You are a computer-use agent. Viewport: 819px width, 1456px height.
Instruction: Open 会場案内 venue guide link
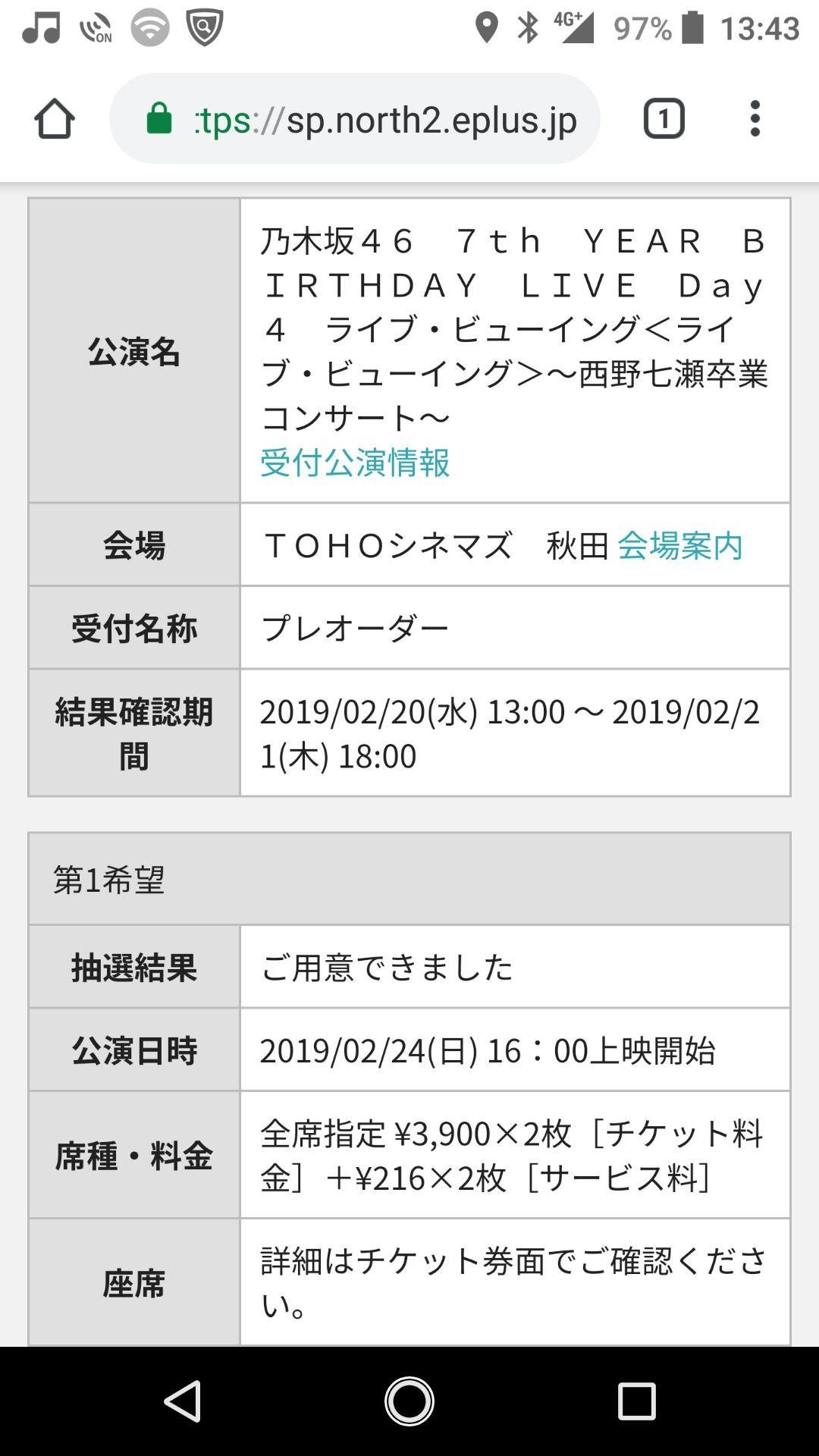pyautogui.click(x=679, y=545)
